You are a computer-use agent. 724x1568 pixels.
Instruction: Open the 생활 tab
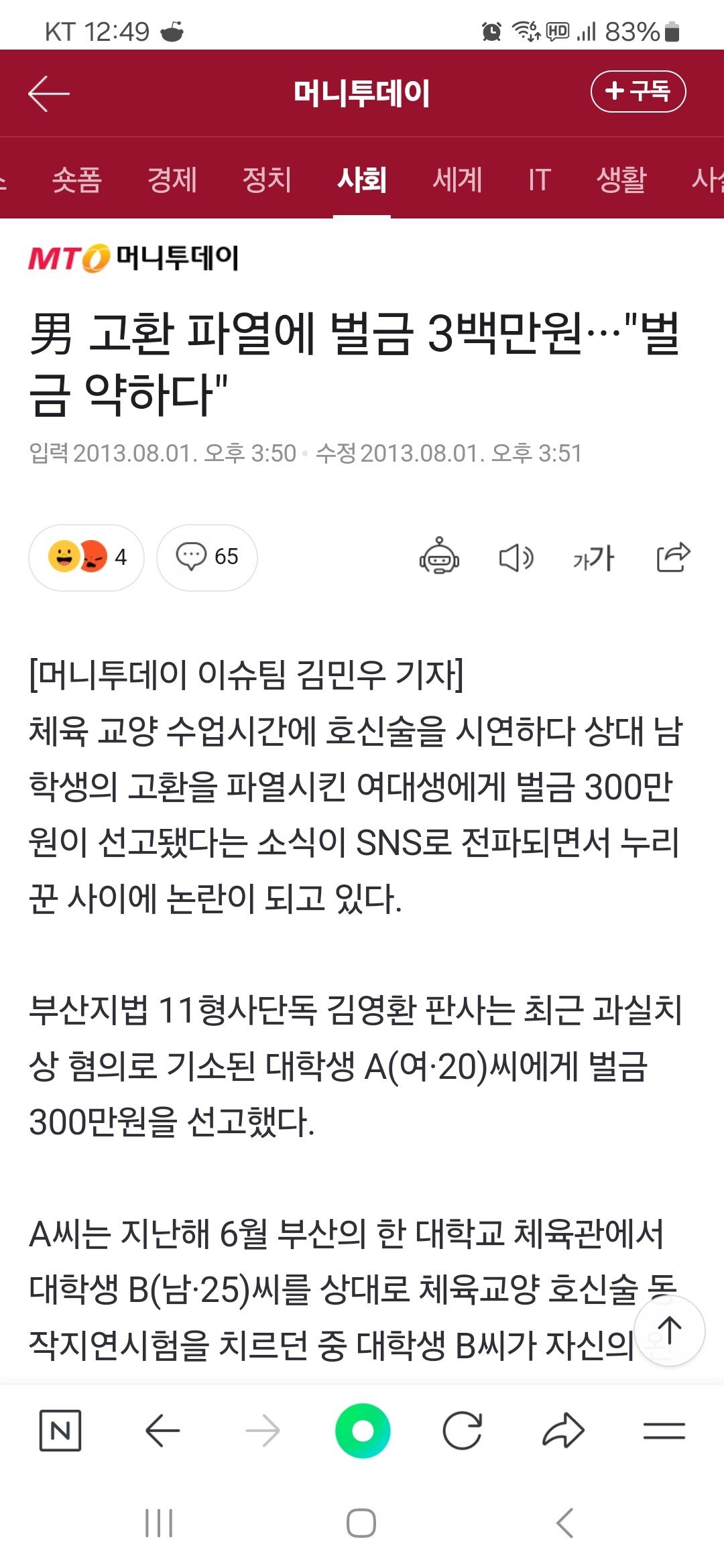click(x=621, y=180)
